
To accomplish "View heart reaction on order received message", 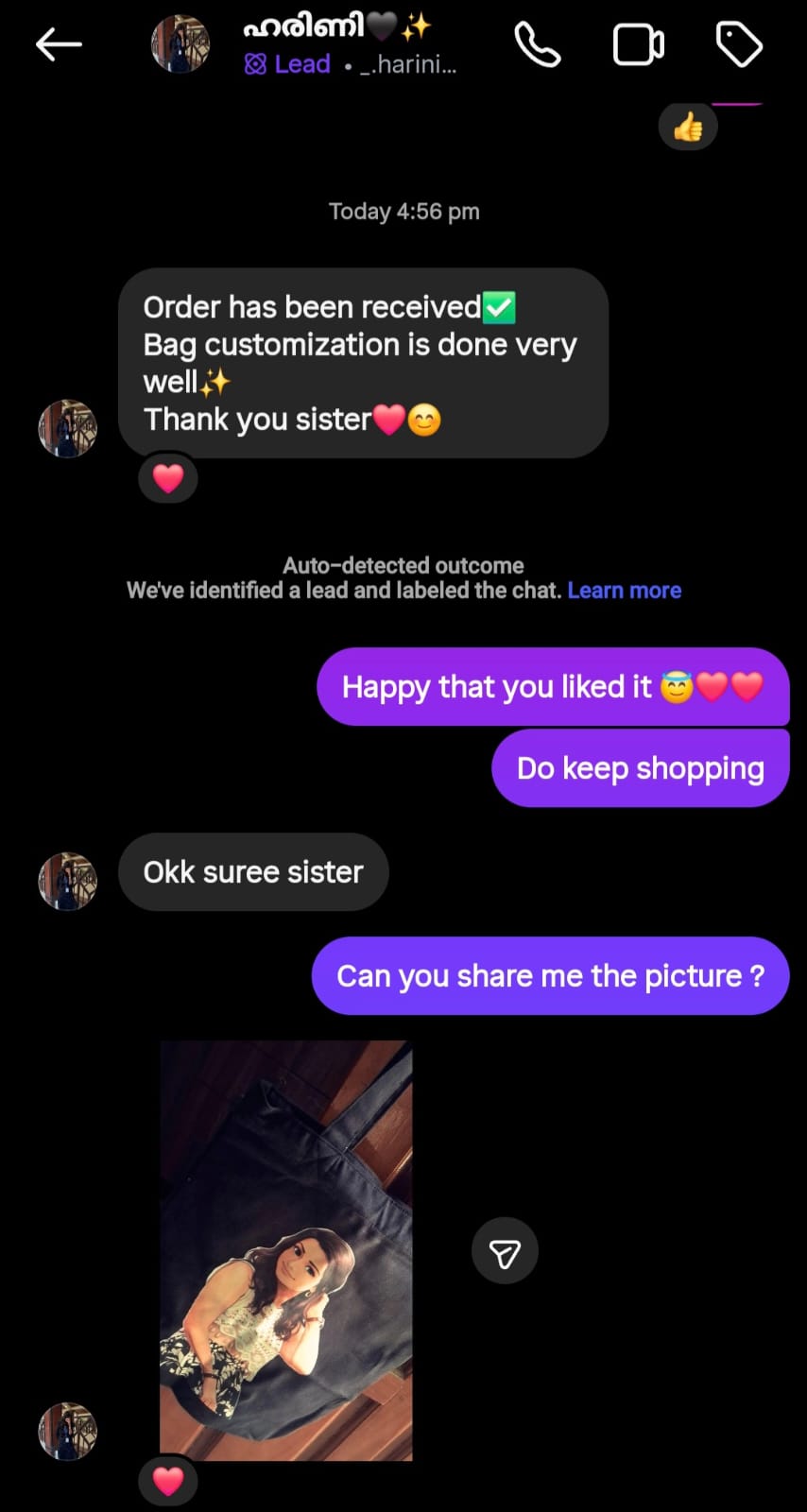I will point(168,478).
